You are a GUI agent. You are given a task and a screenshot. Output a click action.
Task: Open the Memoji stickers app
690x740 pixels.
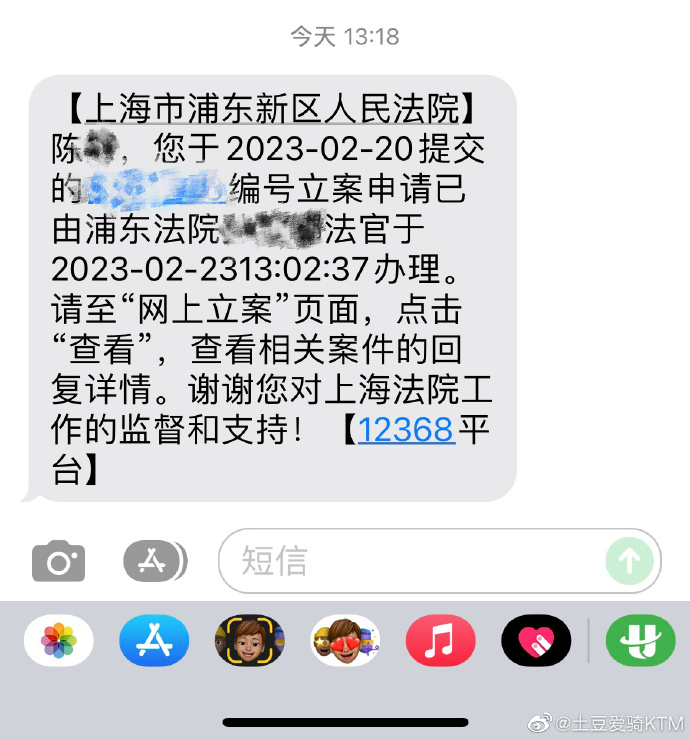point(345,641)
